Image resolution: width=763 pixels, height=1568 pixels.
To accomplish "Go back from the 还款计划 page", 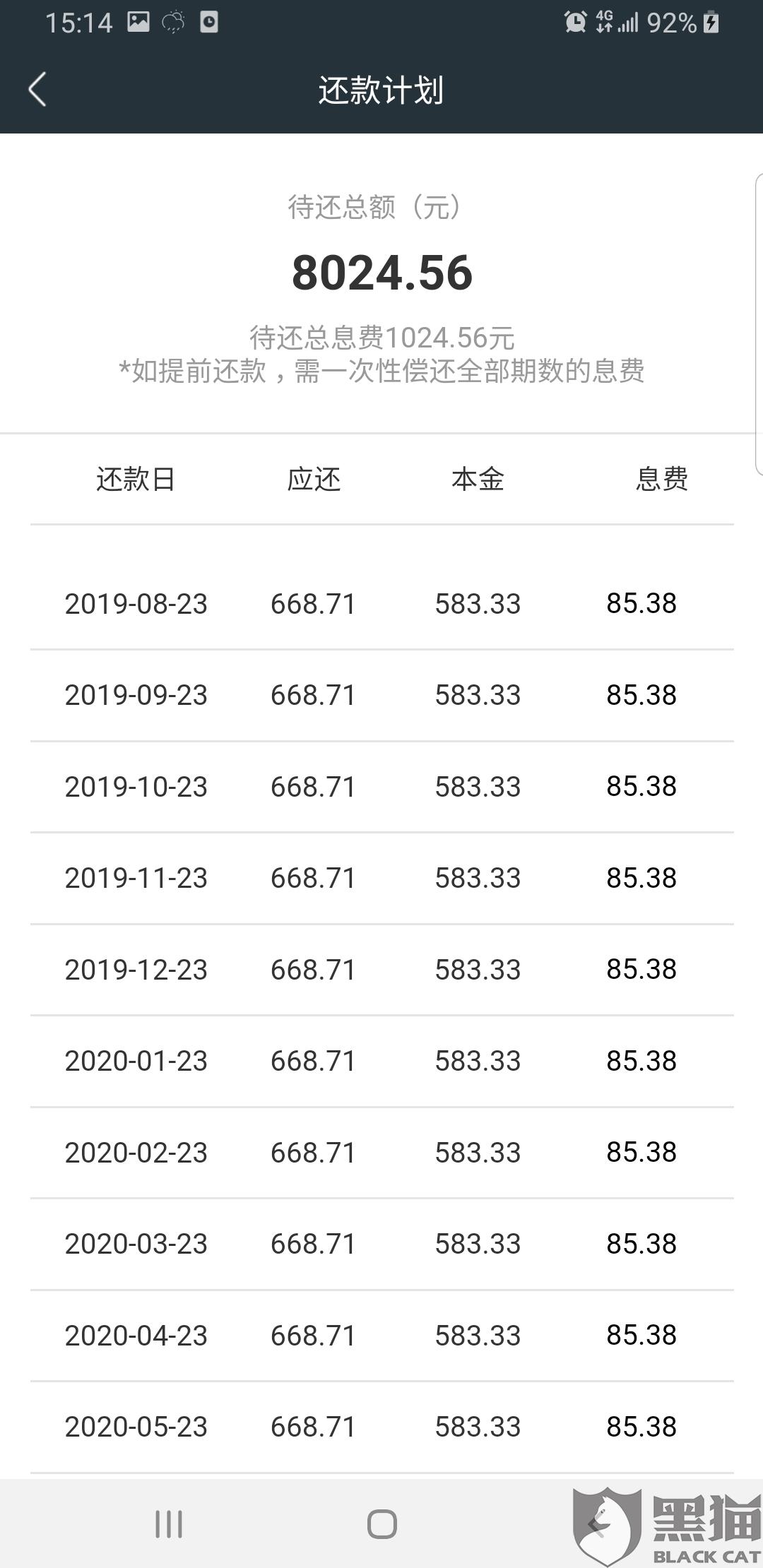I will 37,90.
